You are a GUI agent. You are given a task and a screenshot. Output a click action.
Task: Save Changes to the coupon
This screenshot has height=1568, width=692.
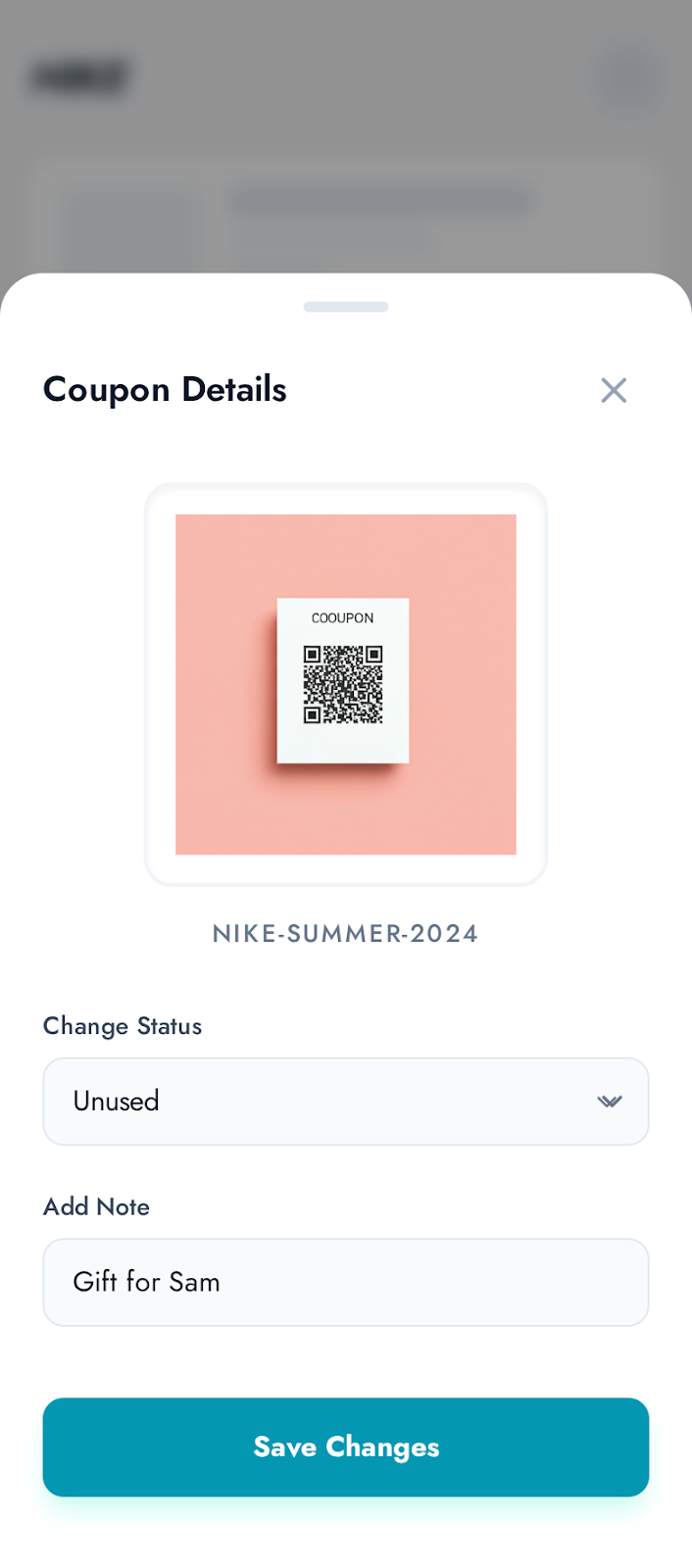[345, 1446]
